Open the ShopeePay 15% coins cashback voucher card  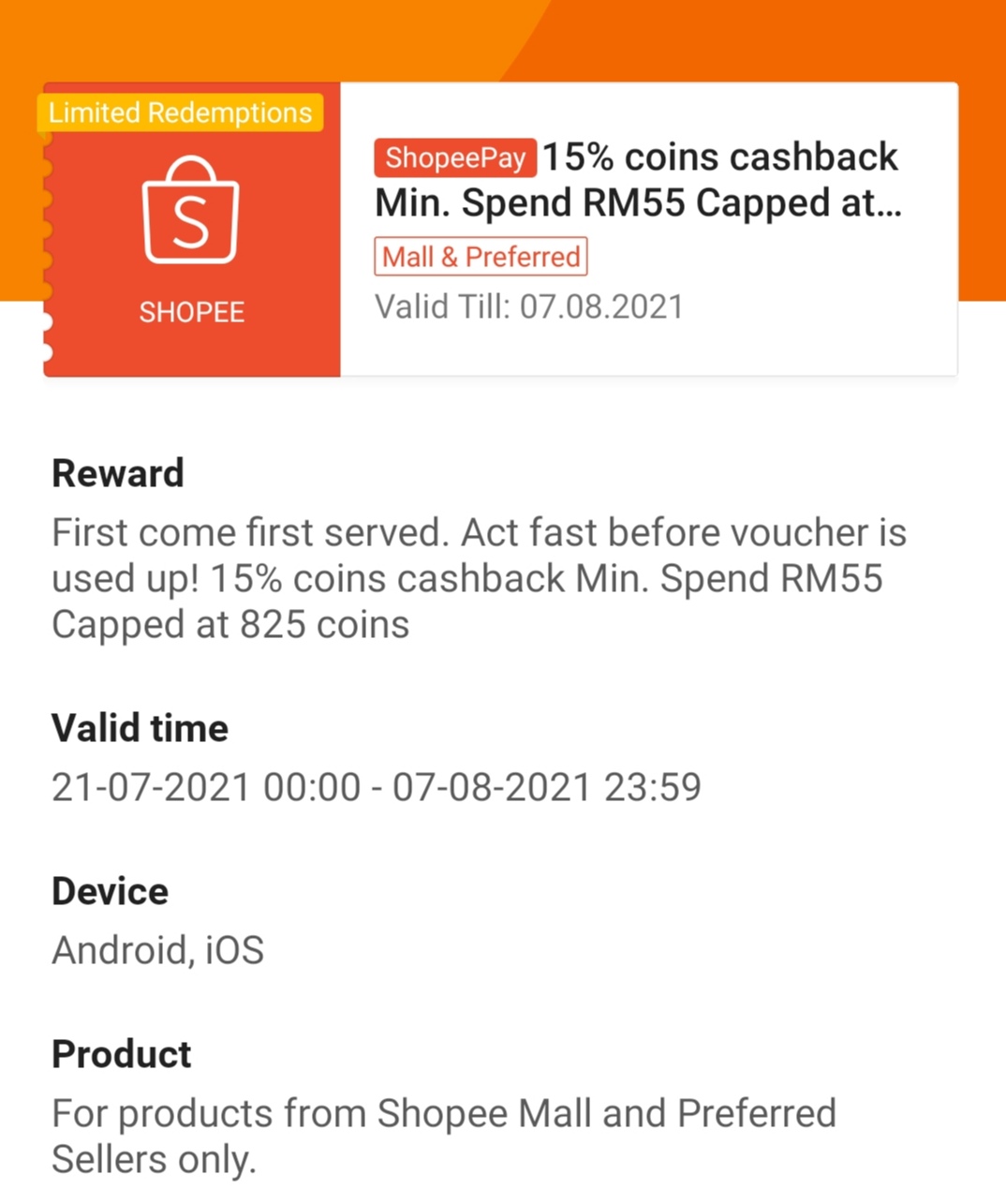(637, 230)
